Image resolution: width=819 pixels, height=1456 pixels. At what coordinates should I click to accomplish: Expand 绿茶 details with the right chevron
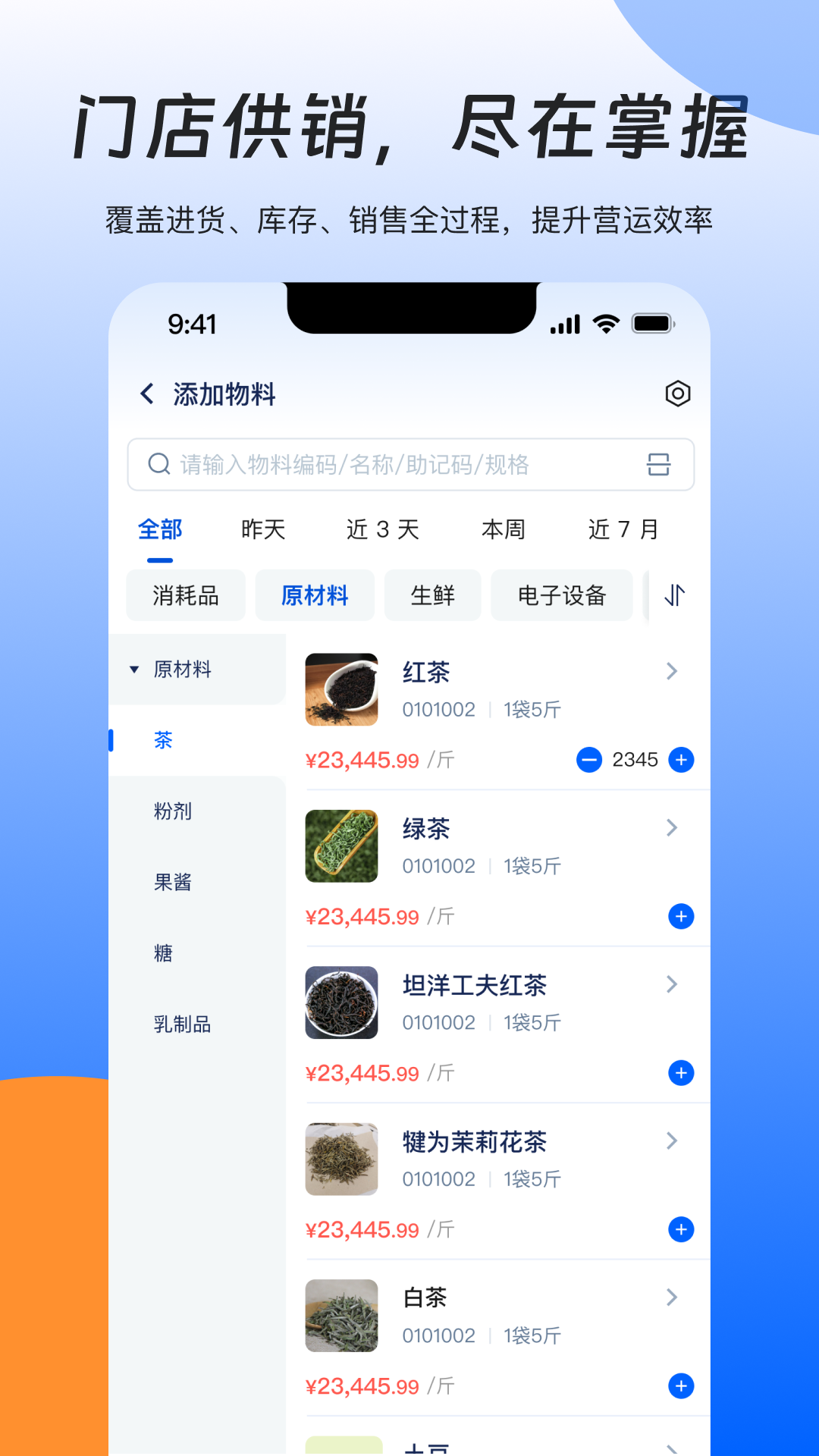[x=671, y=827]
